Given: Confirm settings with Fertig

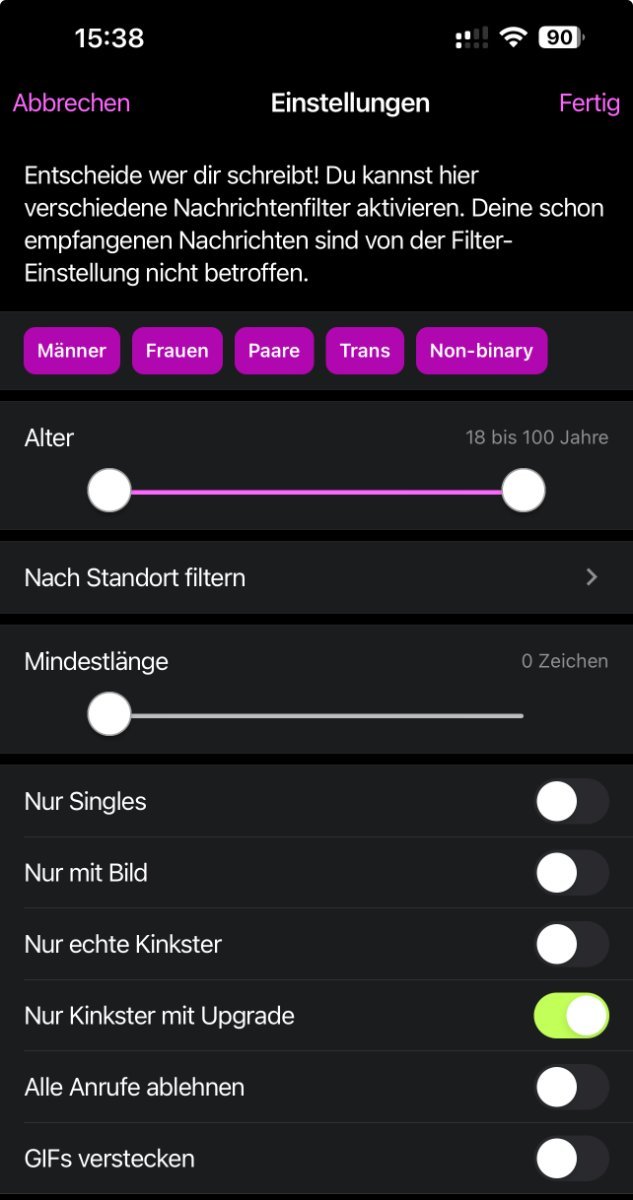Looking at the screenshot, I should [x=589, y=103].
